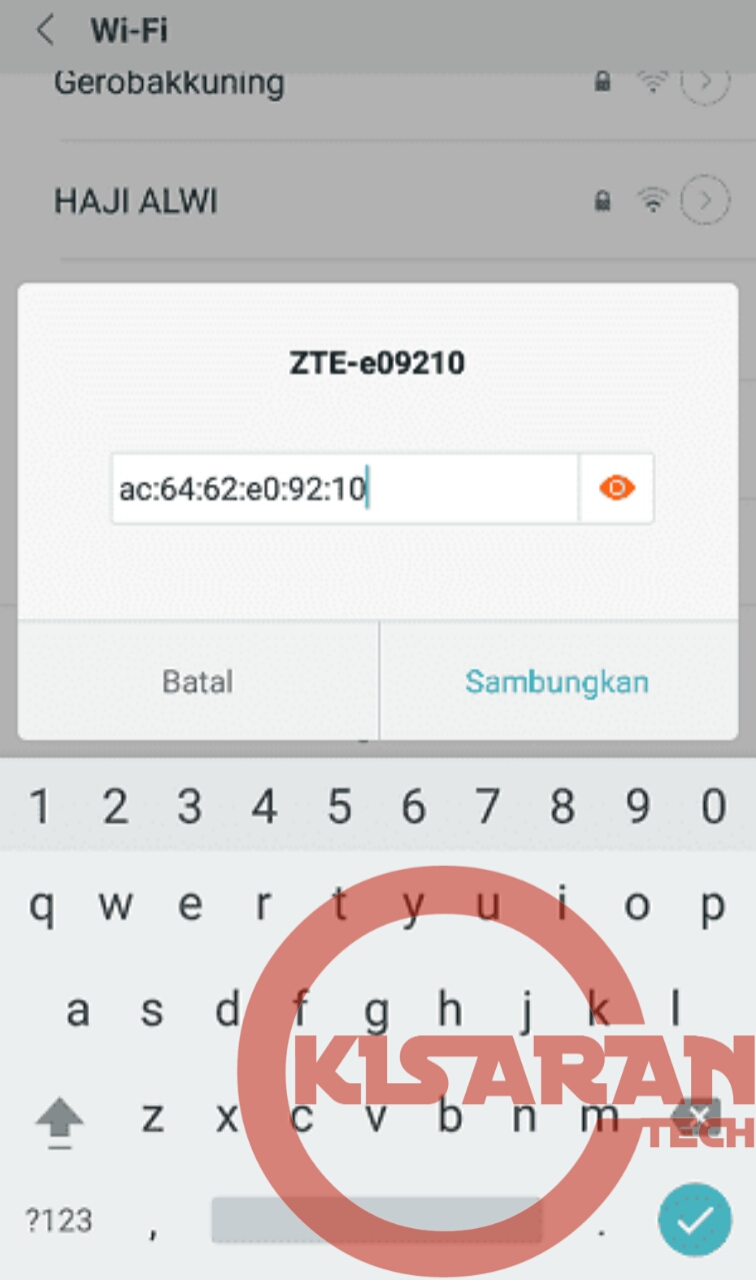This screenshot has height=1280, width=756.
Task: Cancel the dialog with Batal
Action: point(198,682)
